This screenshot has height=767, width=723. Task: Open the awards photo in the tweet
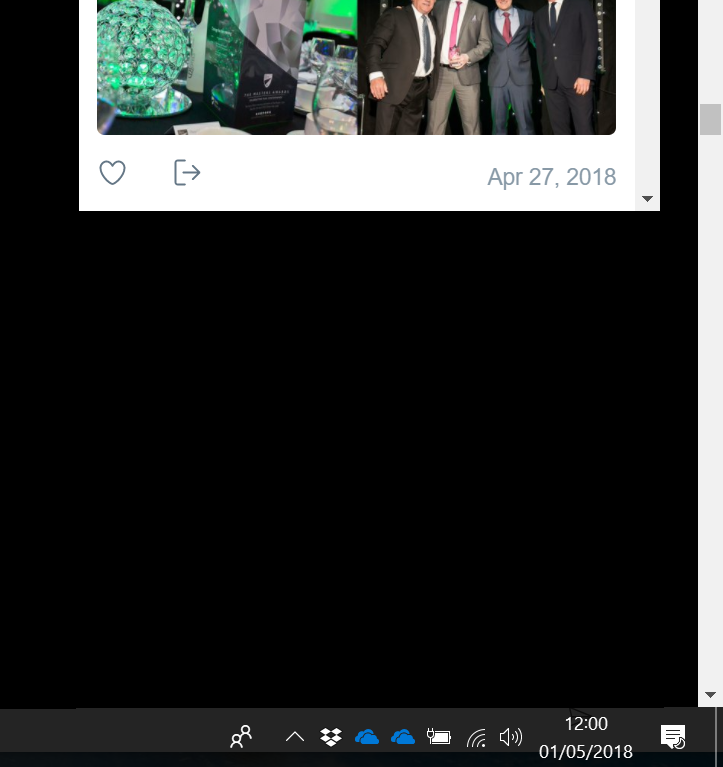356,66
